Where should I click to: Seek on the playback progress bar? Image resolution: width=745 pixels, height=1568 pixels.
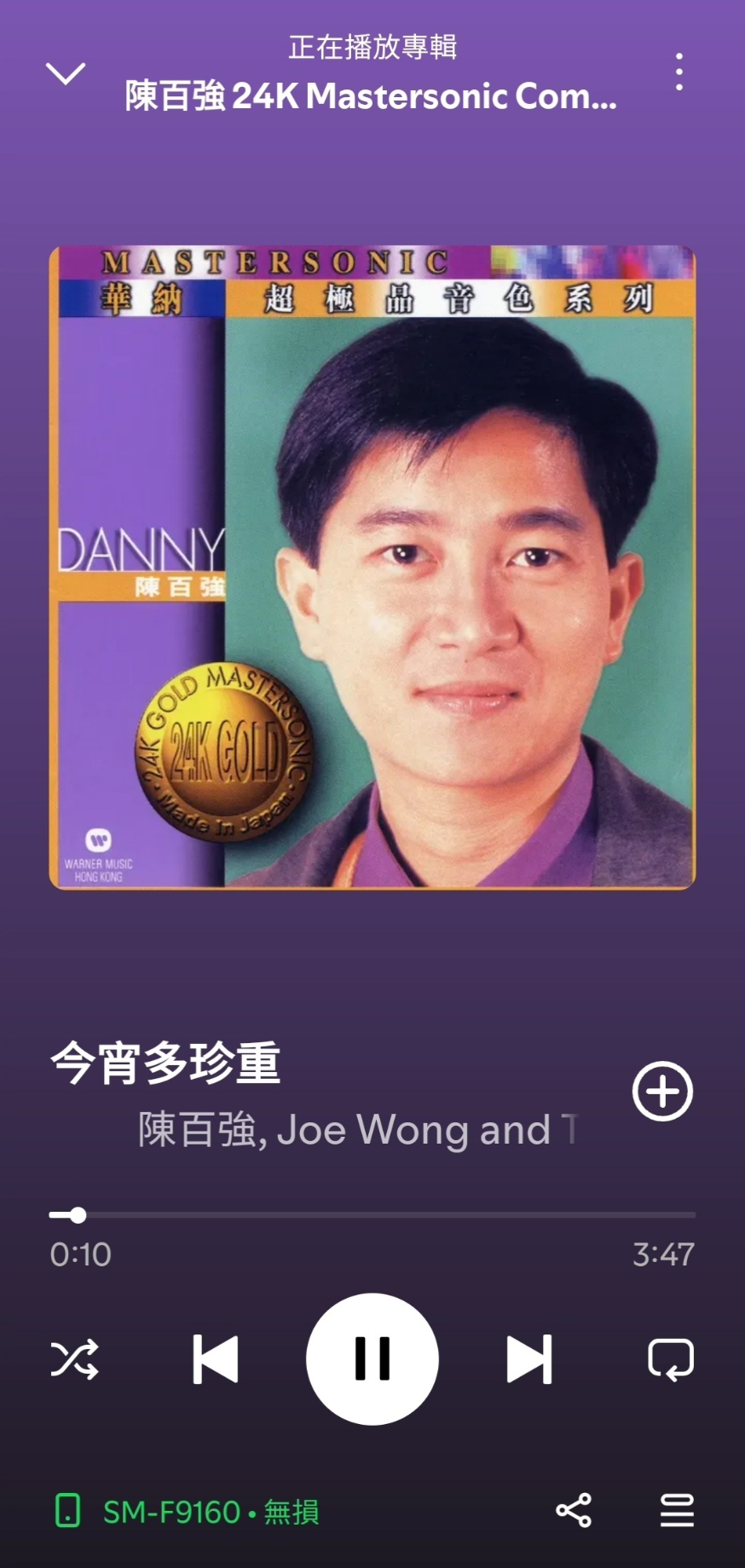372,1215
